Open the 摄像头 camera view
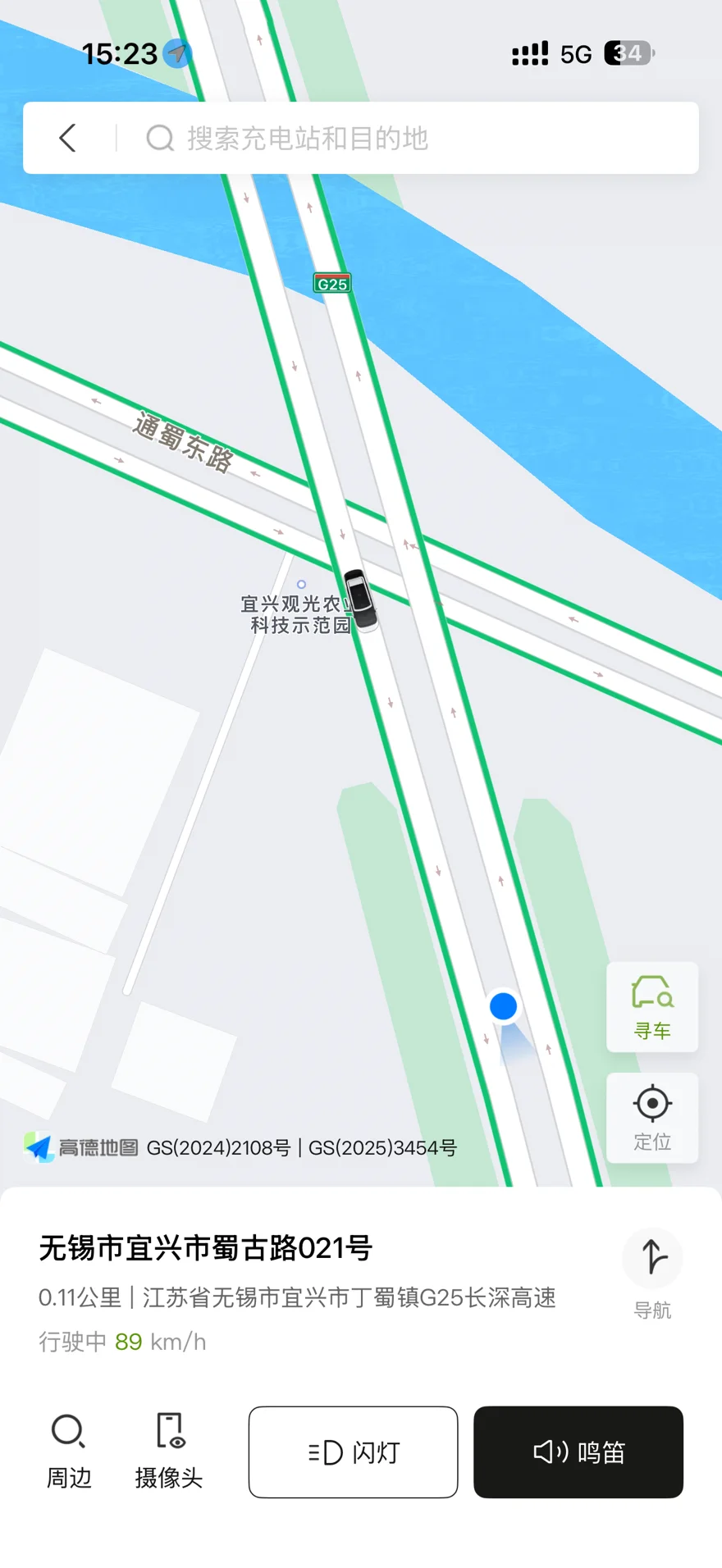The width and height of the screenshot is (722, 1568). pos(169,1452)
